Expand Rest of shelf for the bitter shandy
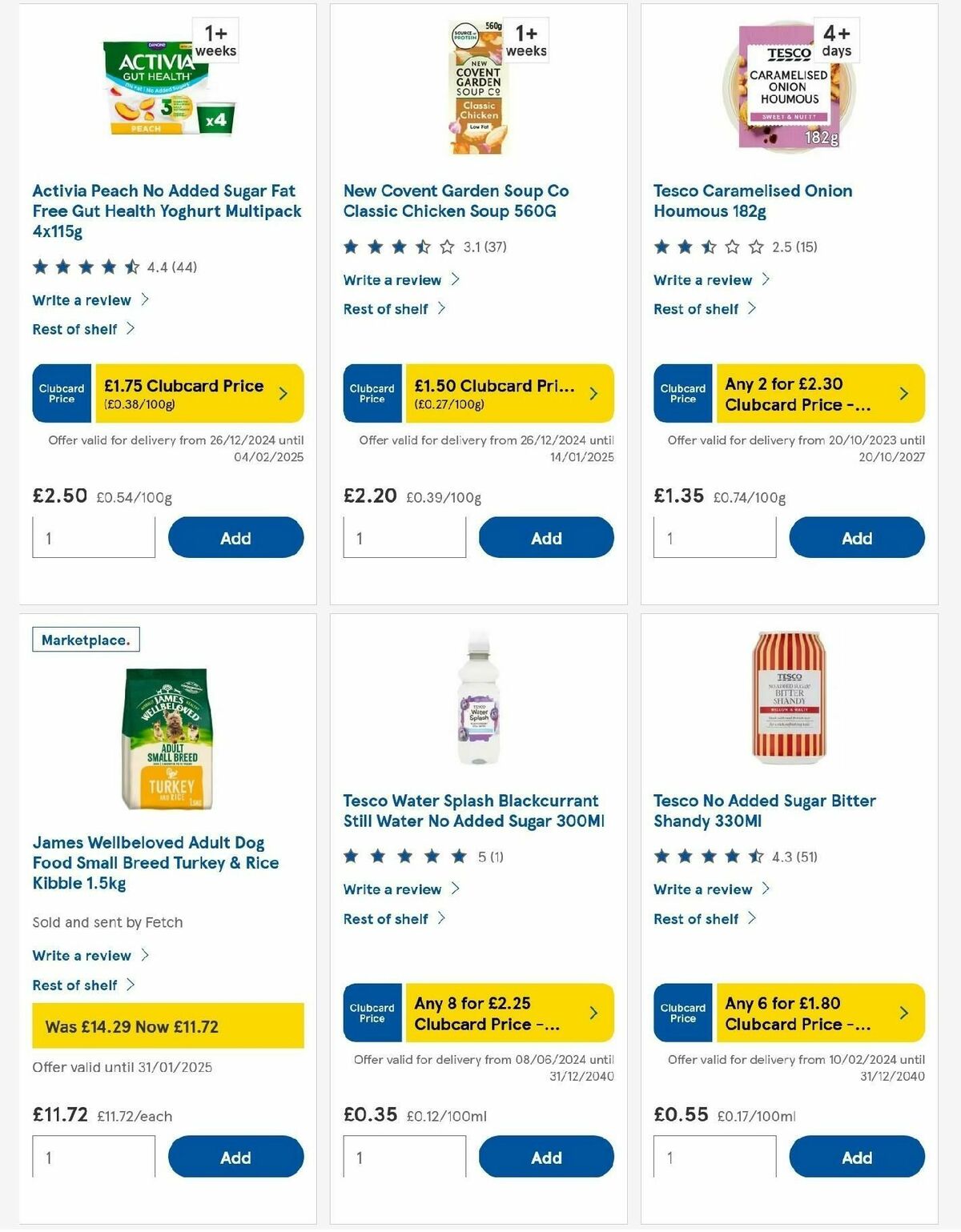Viewport: 961px width, 1232px height. (697, 918)
